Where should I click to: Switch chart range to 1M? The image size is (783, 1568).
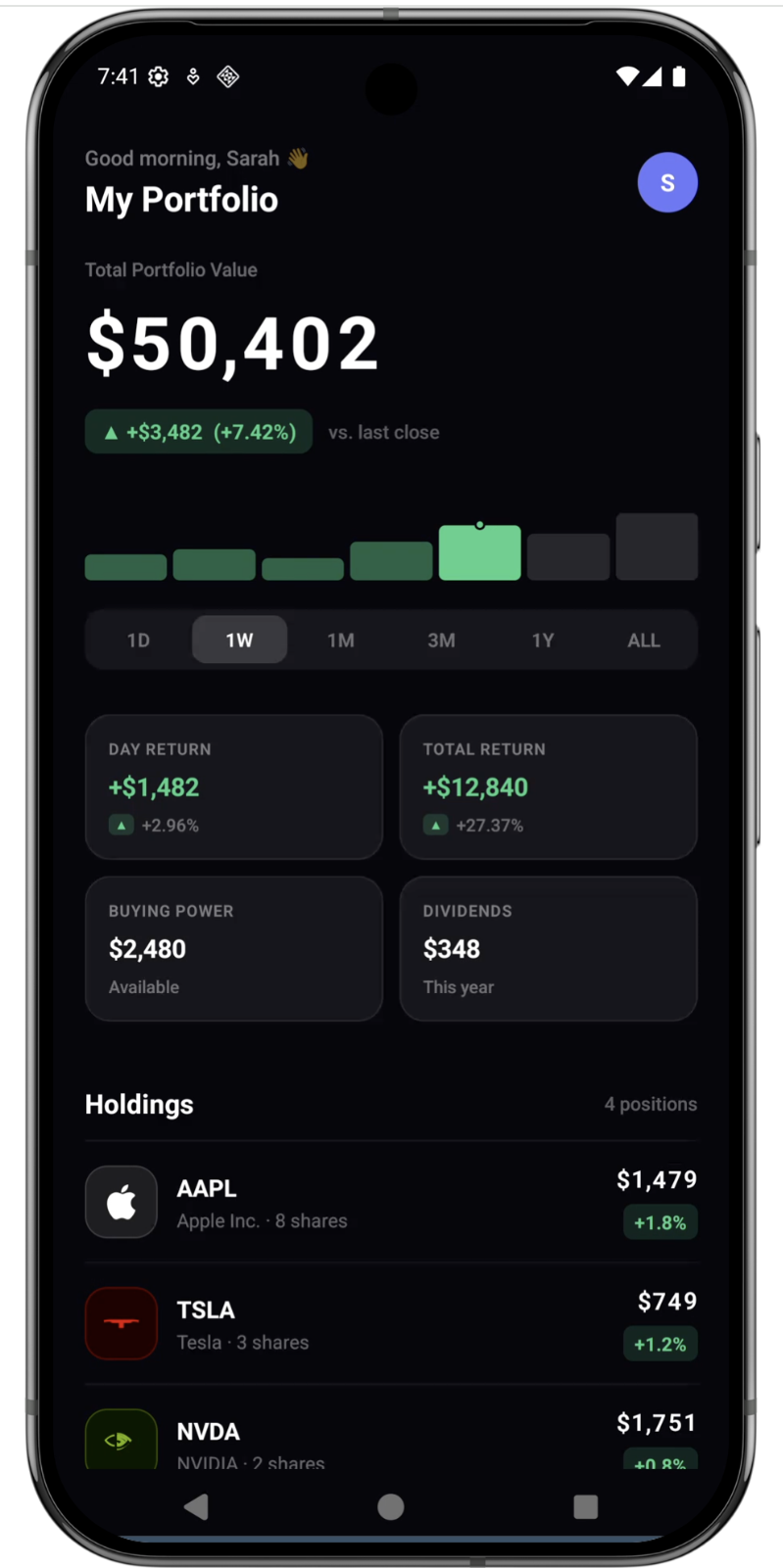point(340,641)
